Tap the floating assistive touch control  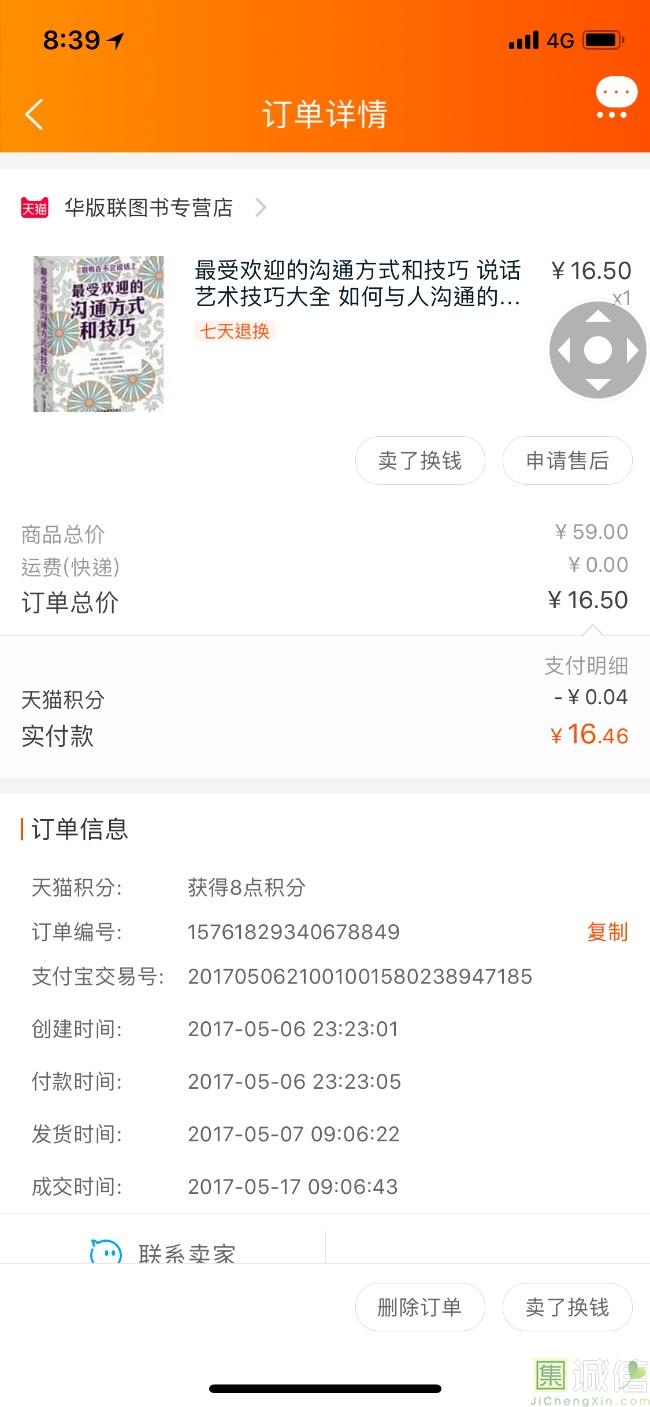coord(597,350)
